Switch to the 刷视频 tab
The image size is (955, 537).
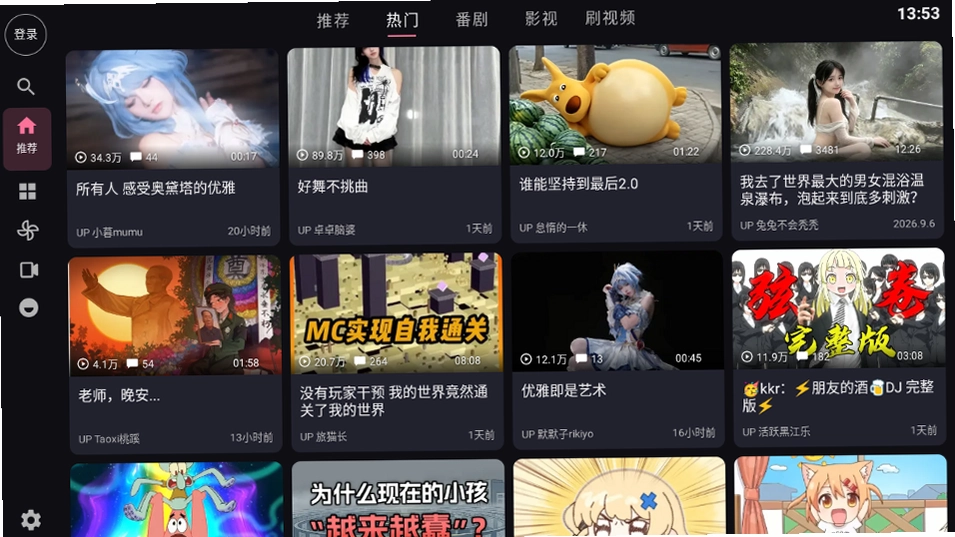[x=610, y=18]
